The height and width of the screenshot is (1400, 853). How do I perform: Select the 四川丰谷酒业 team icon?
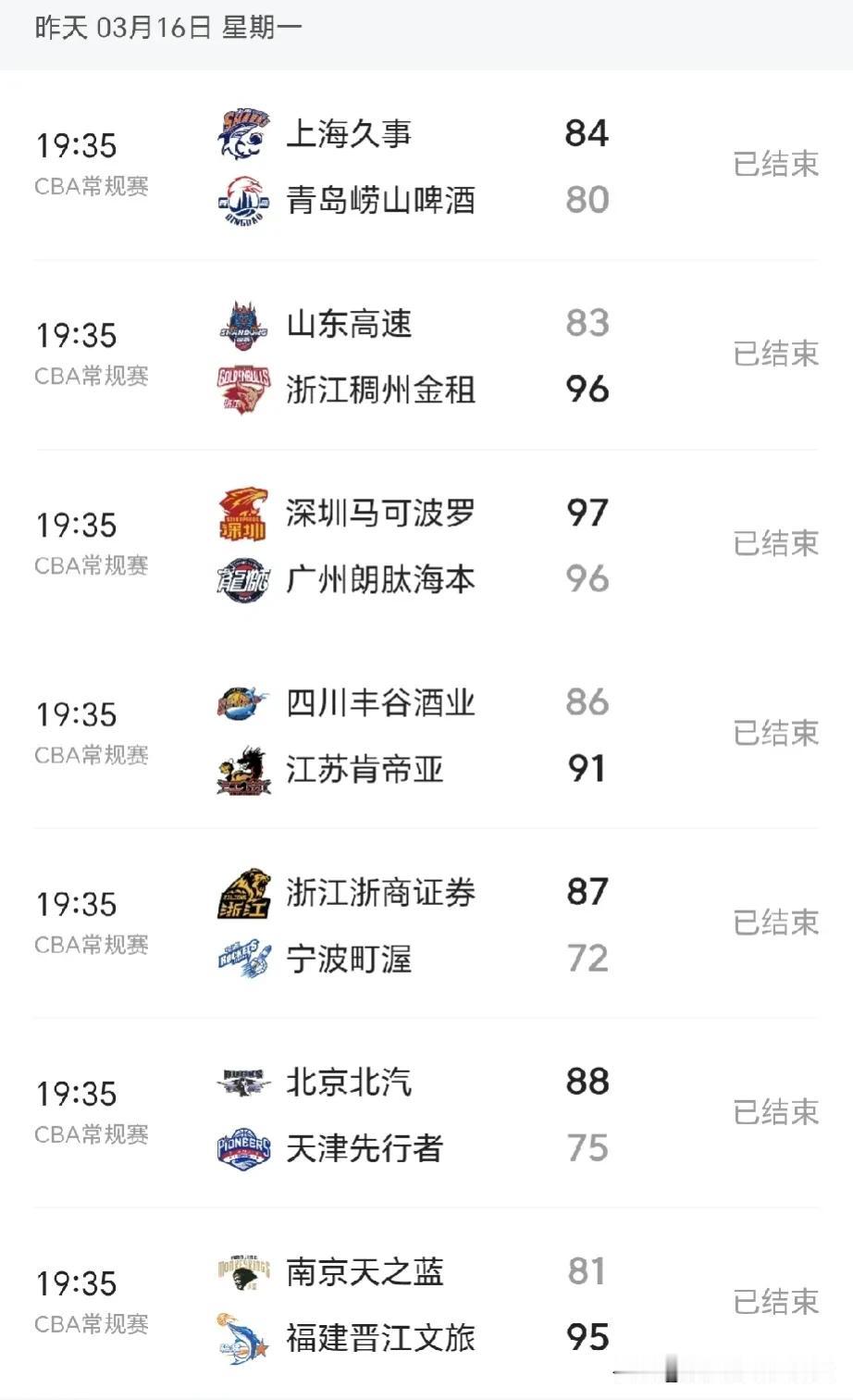click(241, 704)
